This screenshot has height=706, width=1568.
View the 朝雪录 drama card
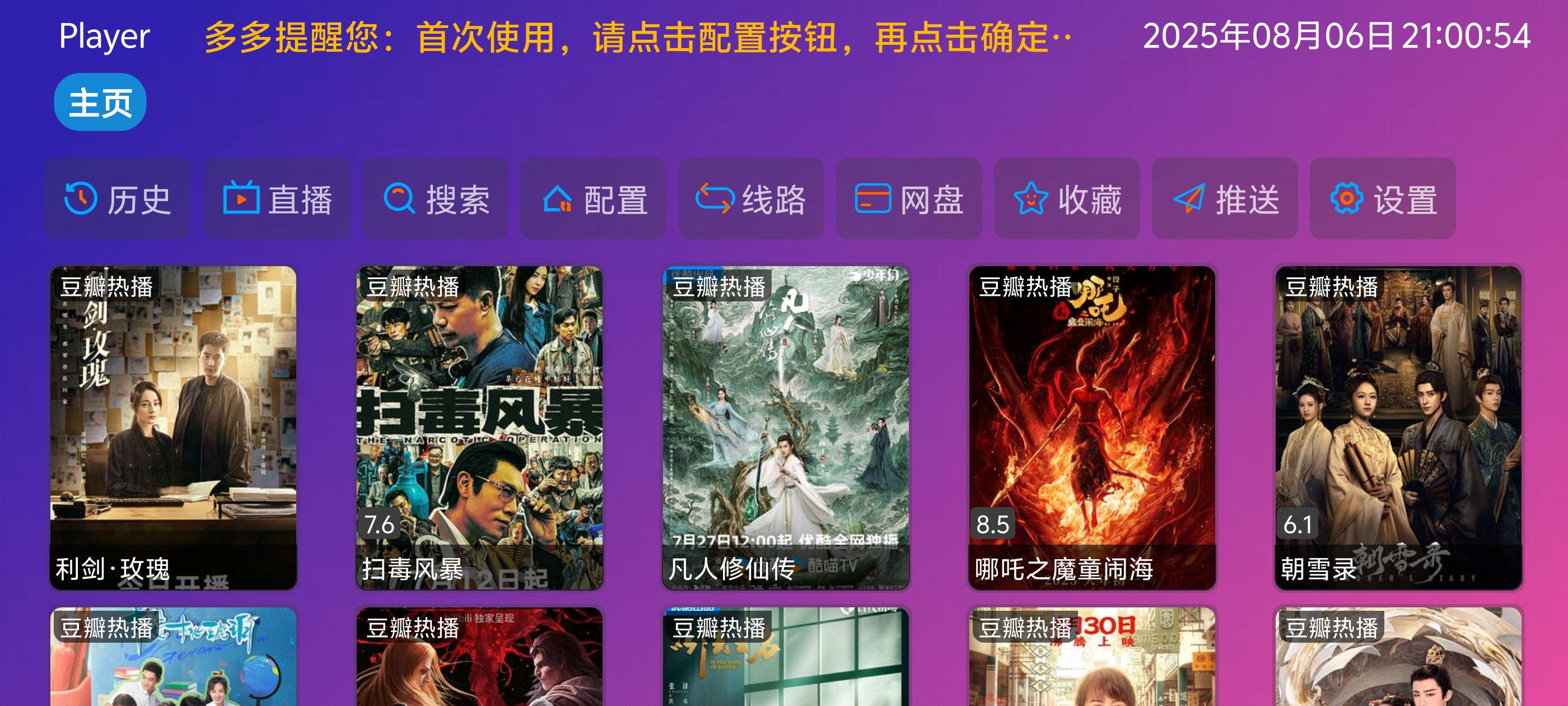[1398, 426]
